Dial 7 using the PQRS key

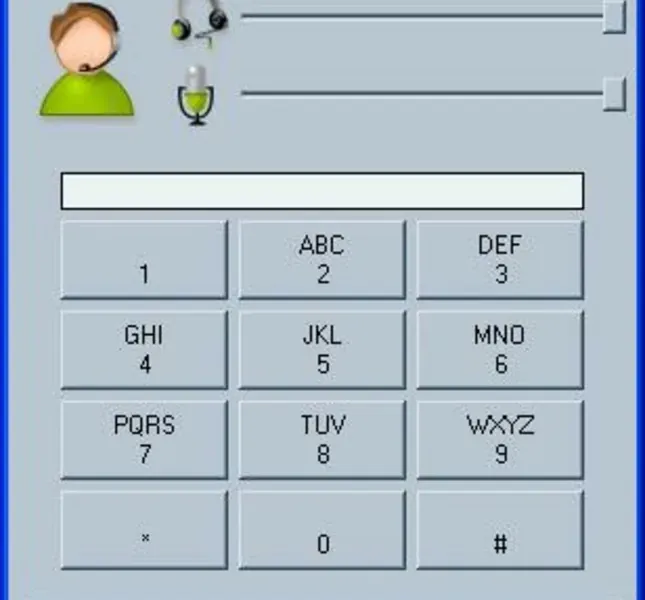pyautogui.click(x=144, y=440)
